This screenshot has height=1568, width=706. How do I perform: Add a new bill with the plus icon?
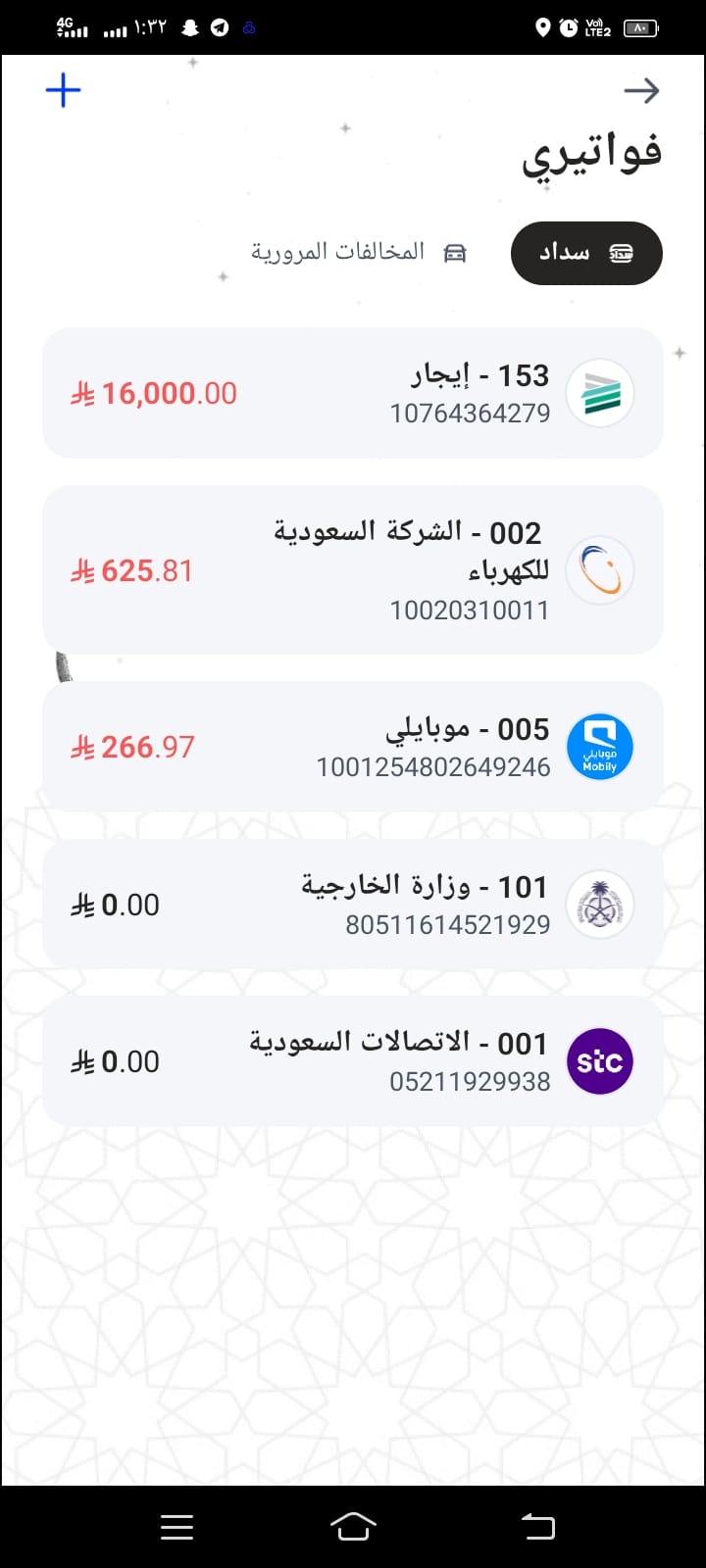(64, 91)
